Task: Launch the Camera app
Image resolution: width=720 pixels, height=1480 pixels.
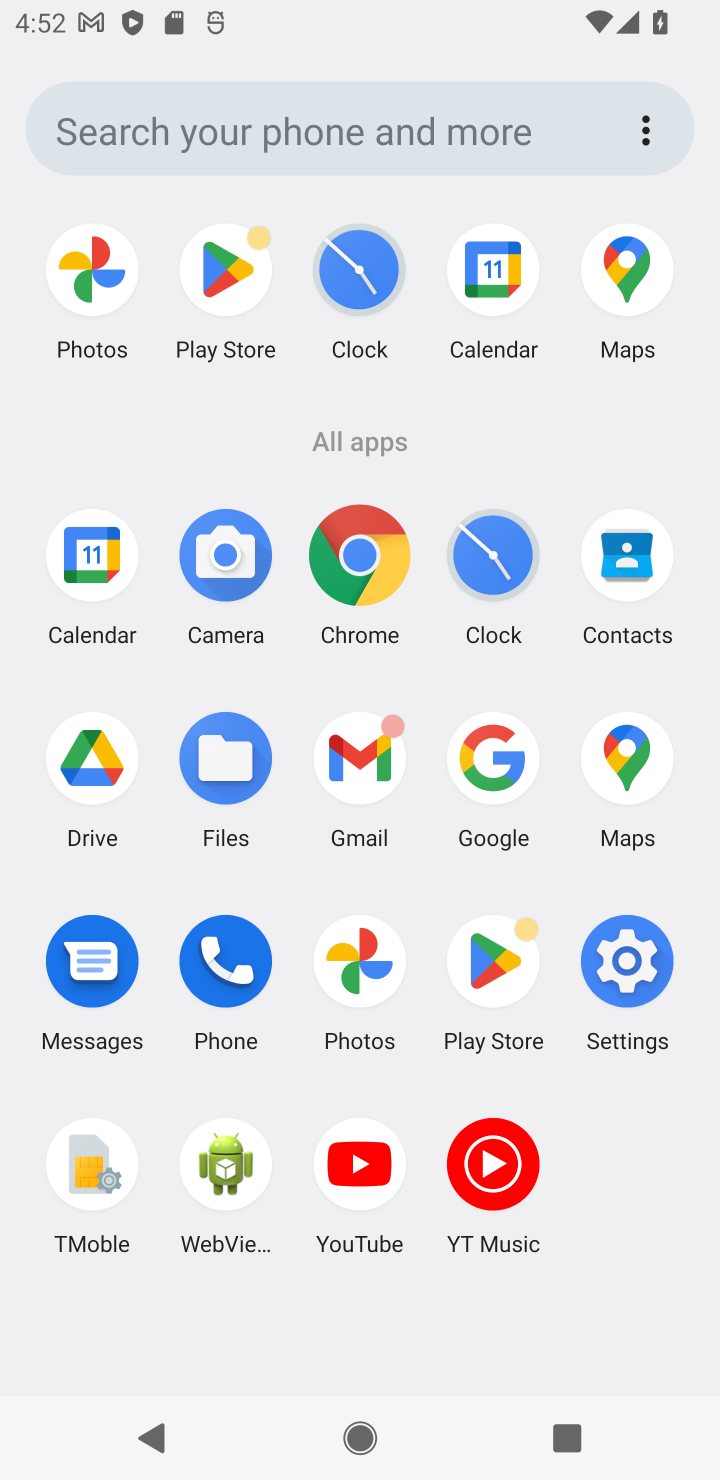Action: tap(226, 577)
